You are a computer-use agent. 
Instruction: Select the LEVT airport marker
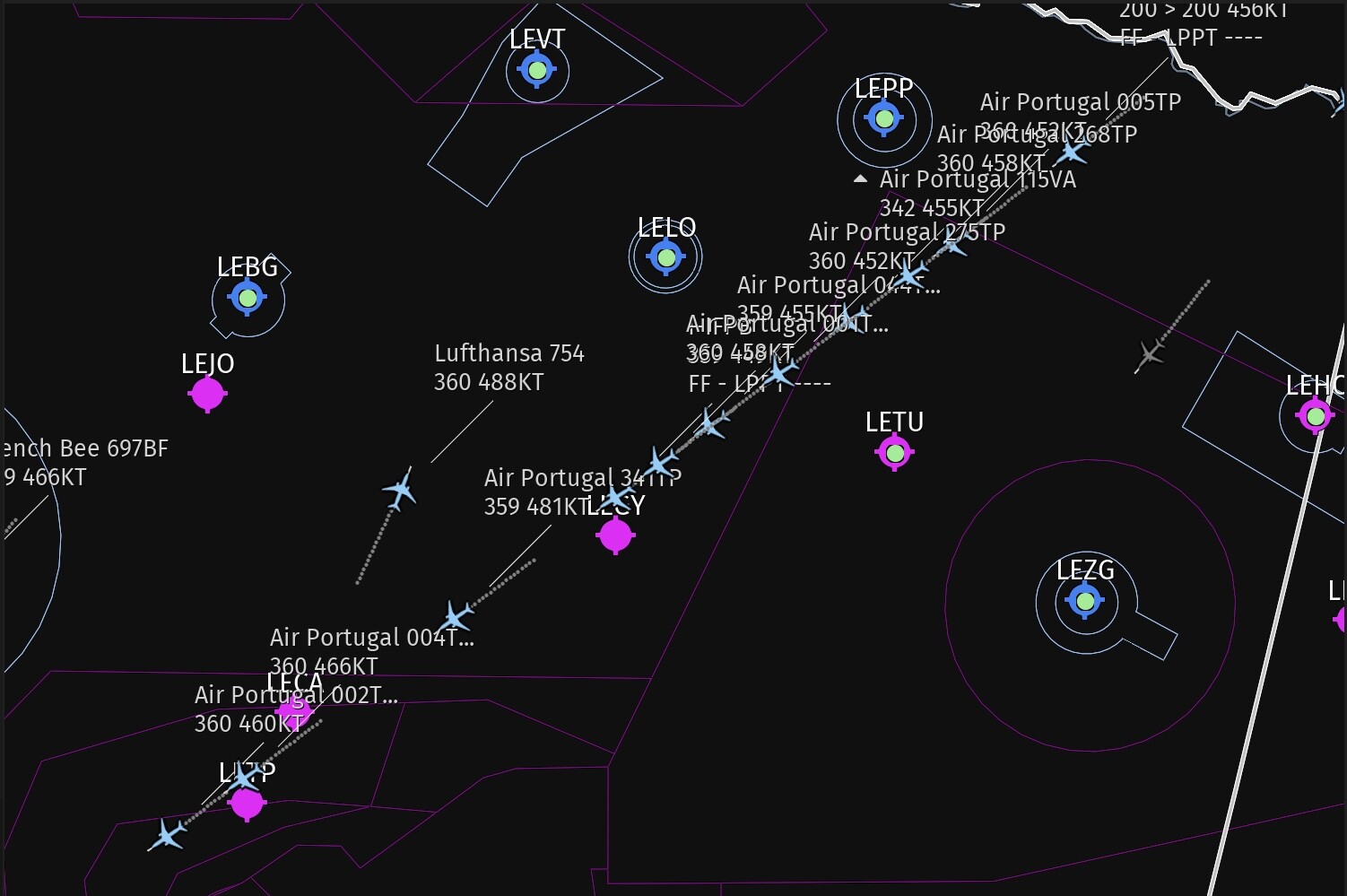pos(537,70)
